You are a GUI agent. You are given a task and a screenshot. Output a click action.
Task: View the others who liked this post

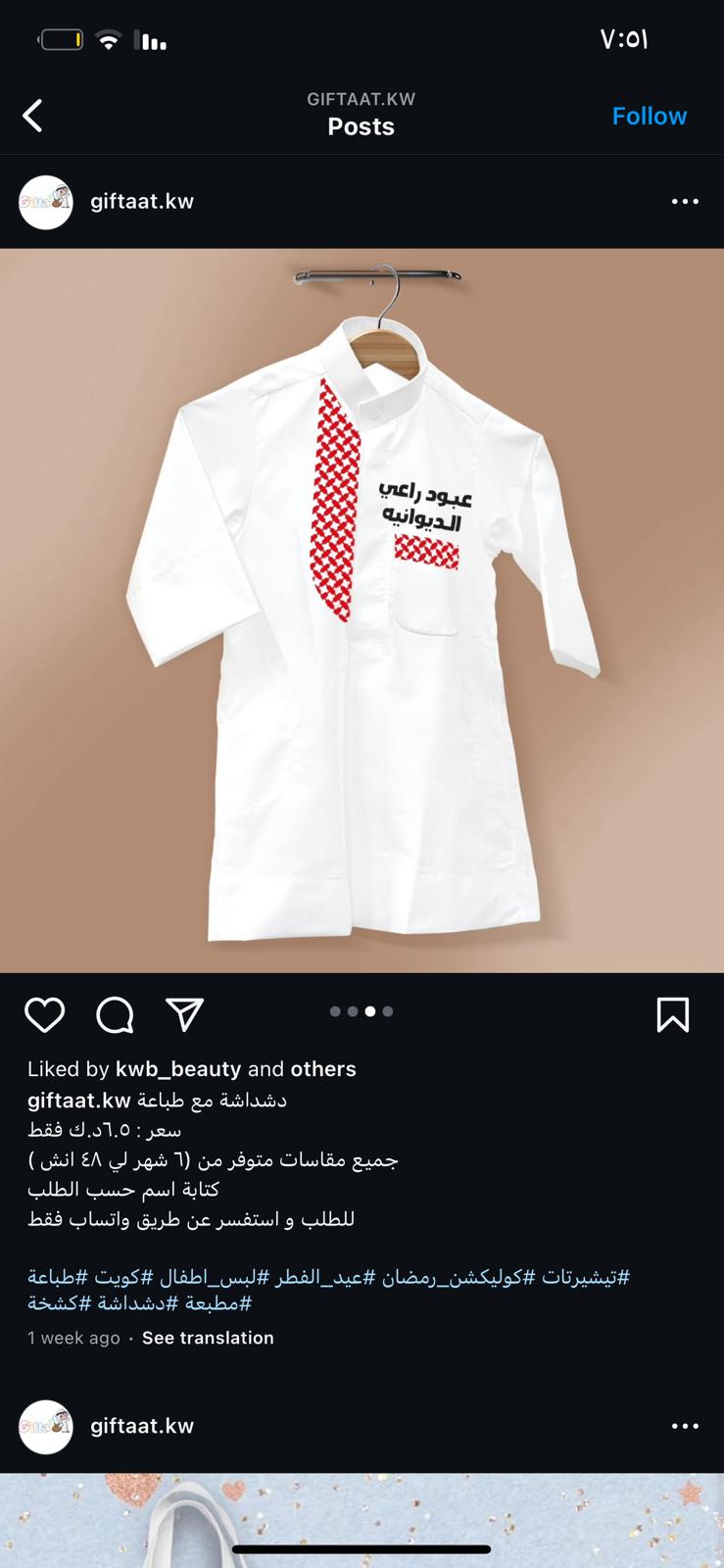[323, 1068]
